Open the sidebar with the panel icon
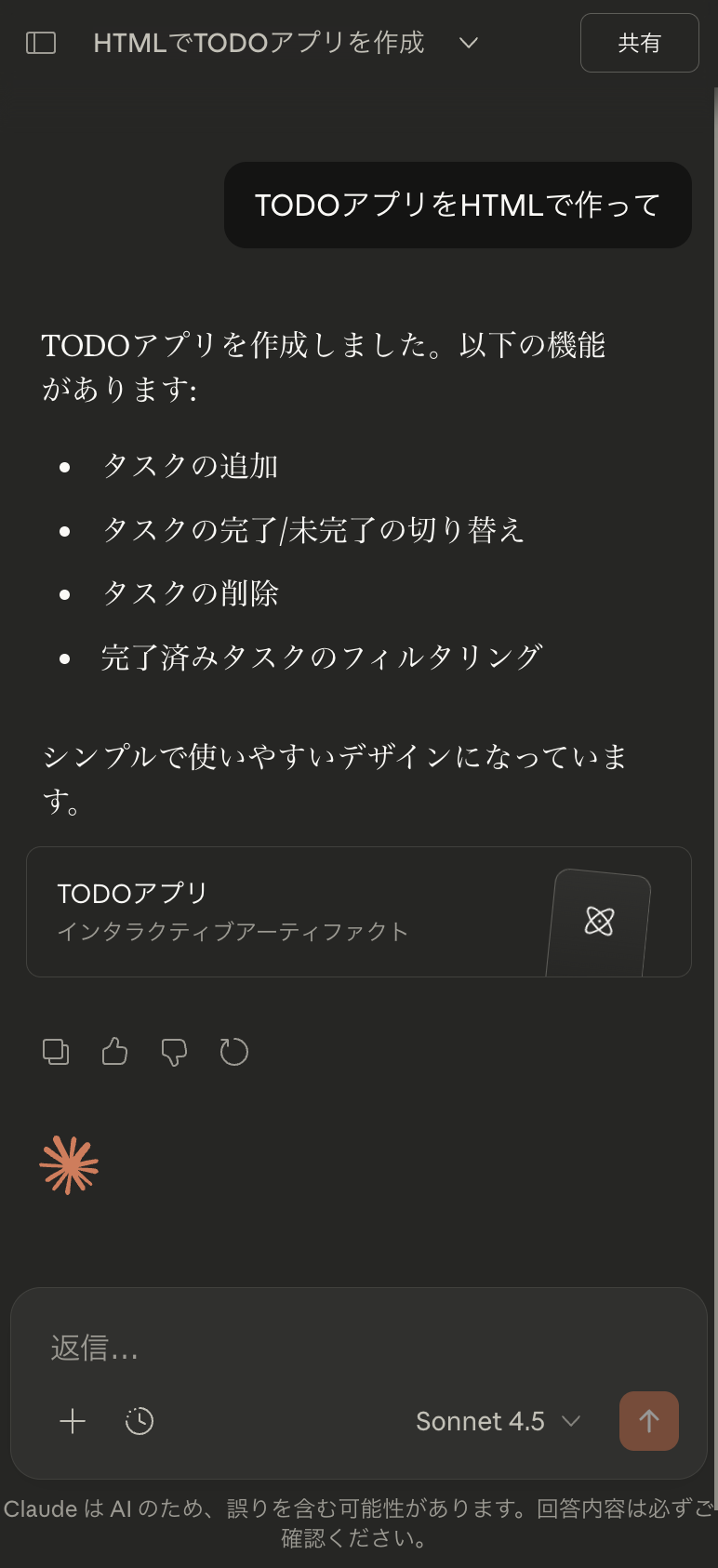The image size is (718, 1568). (41, 42)
